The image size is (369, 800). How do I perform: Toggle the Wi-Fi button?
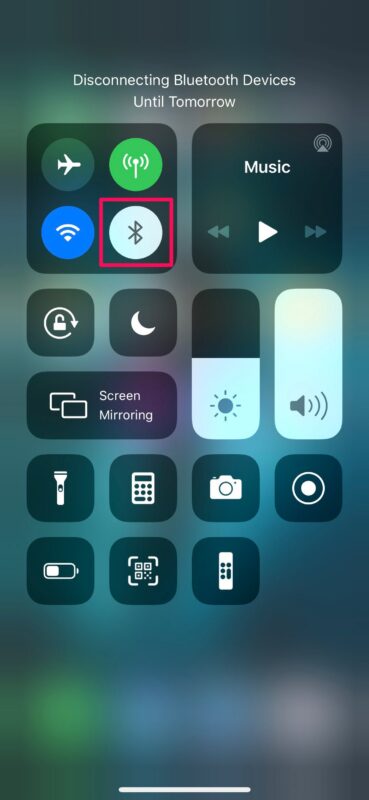[68, 233]
